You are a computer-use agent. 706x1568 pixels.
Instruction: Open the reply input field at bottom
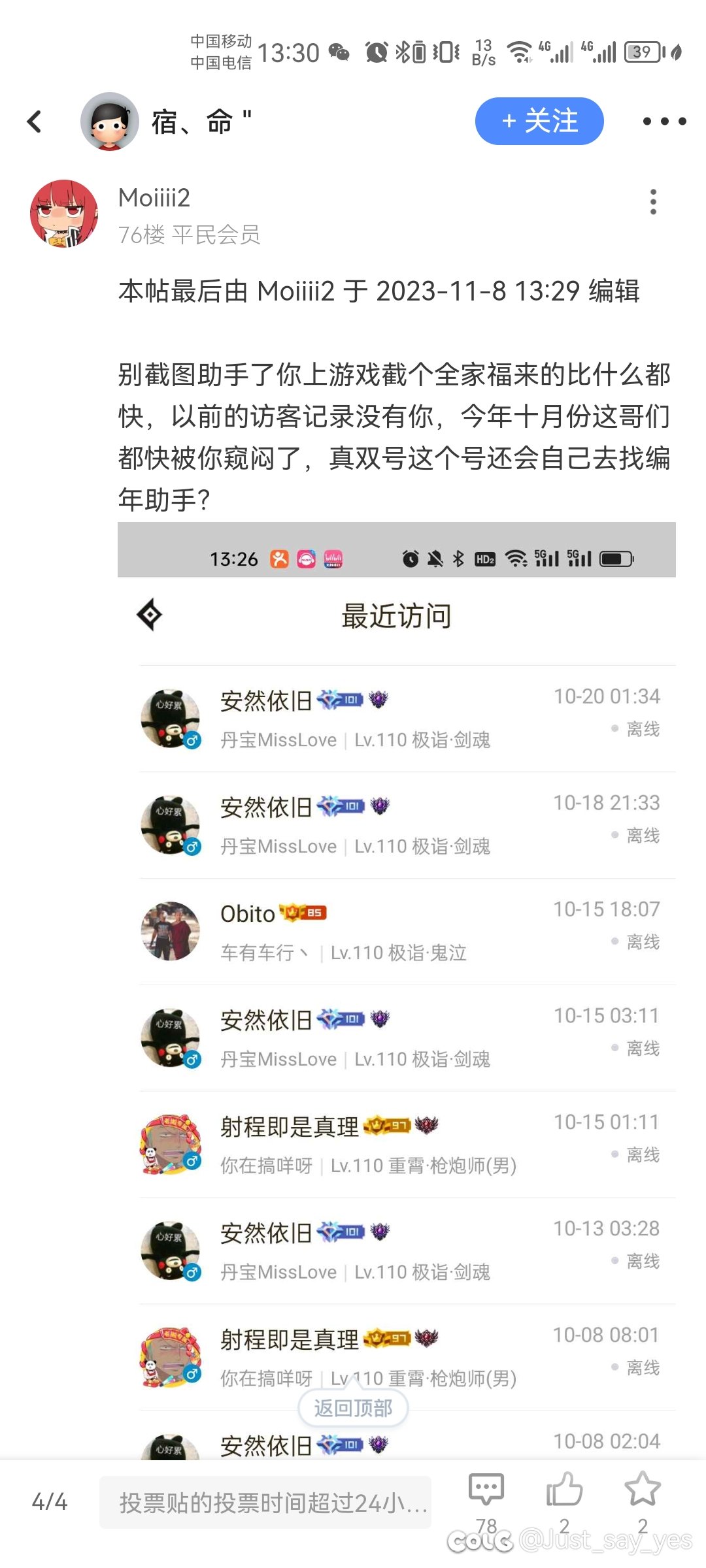[265, 1502]
